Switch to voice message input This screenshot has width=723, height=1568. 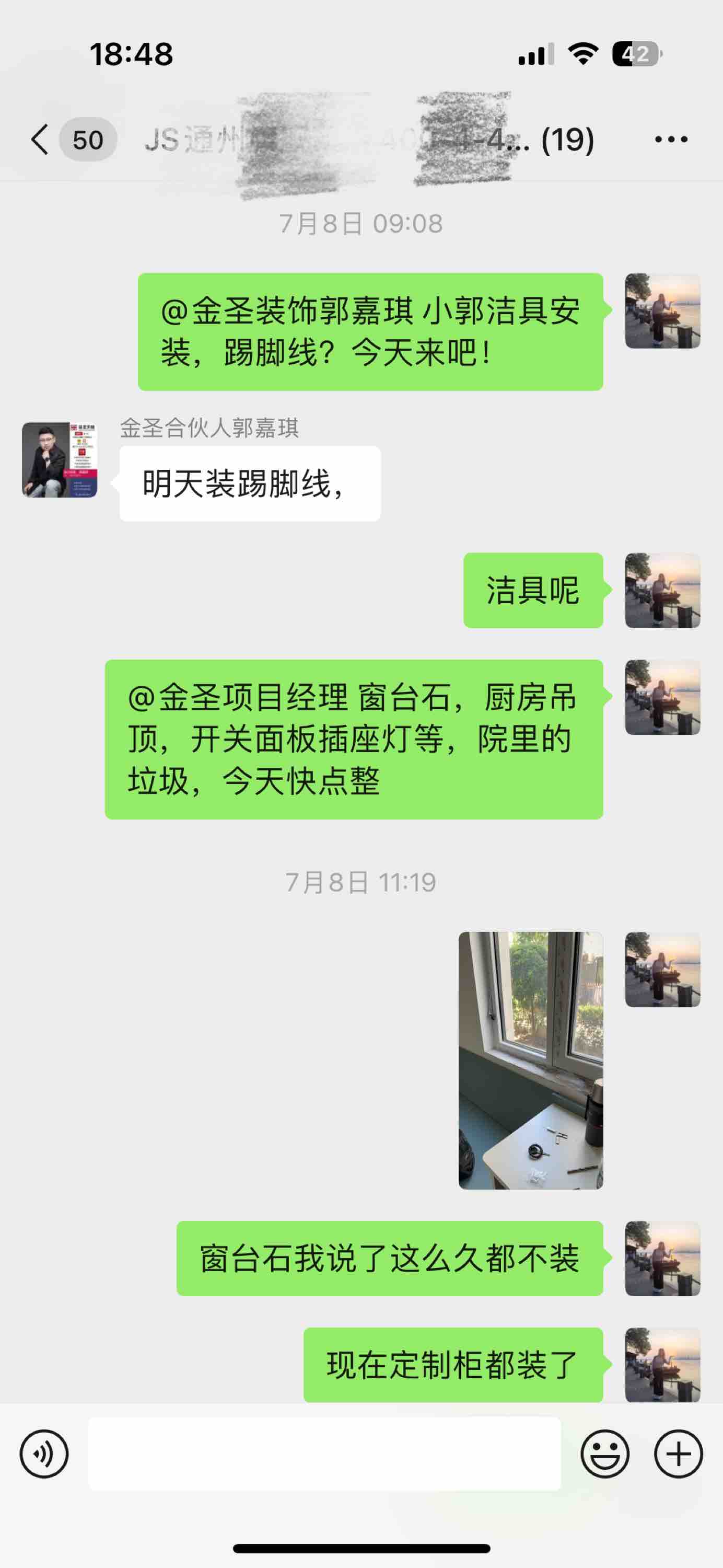(x=44, y=1454)
